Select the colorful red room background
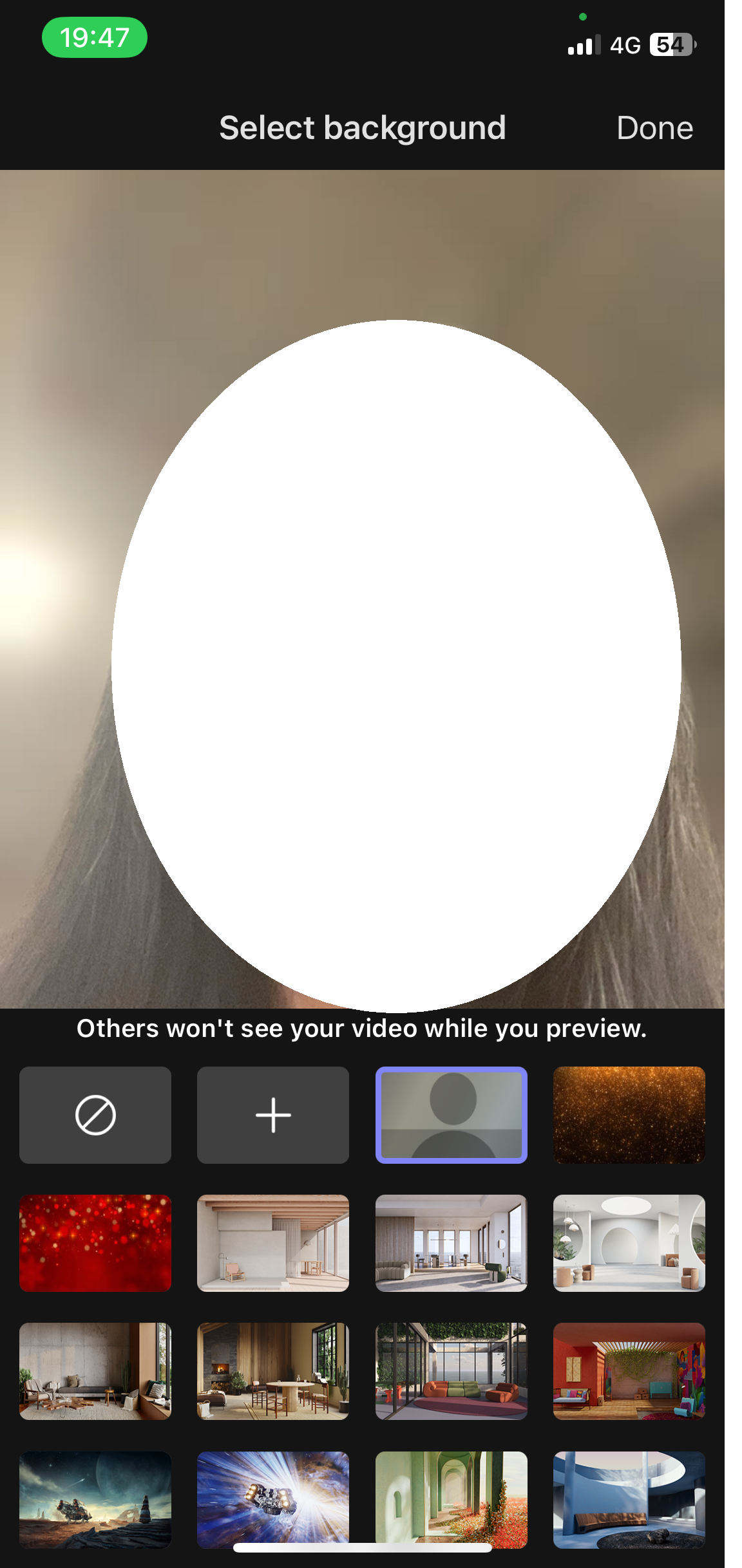 click(629, 1371)
